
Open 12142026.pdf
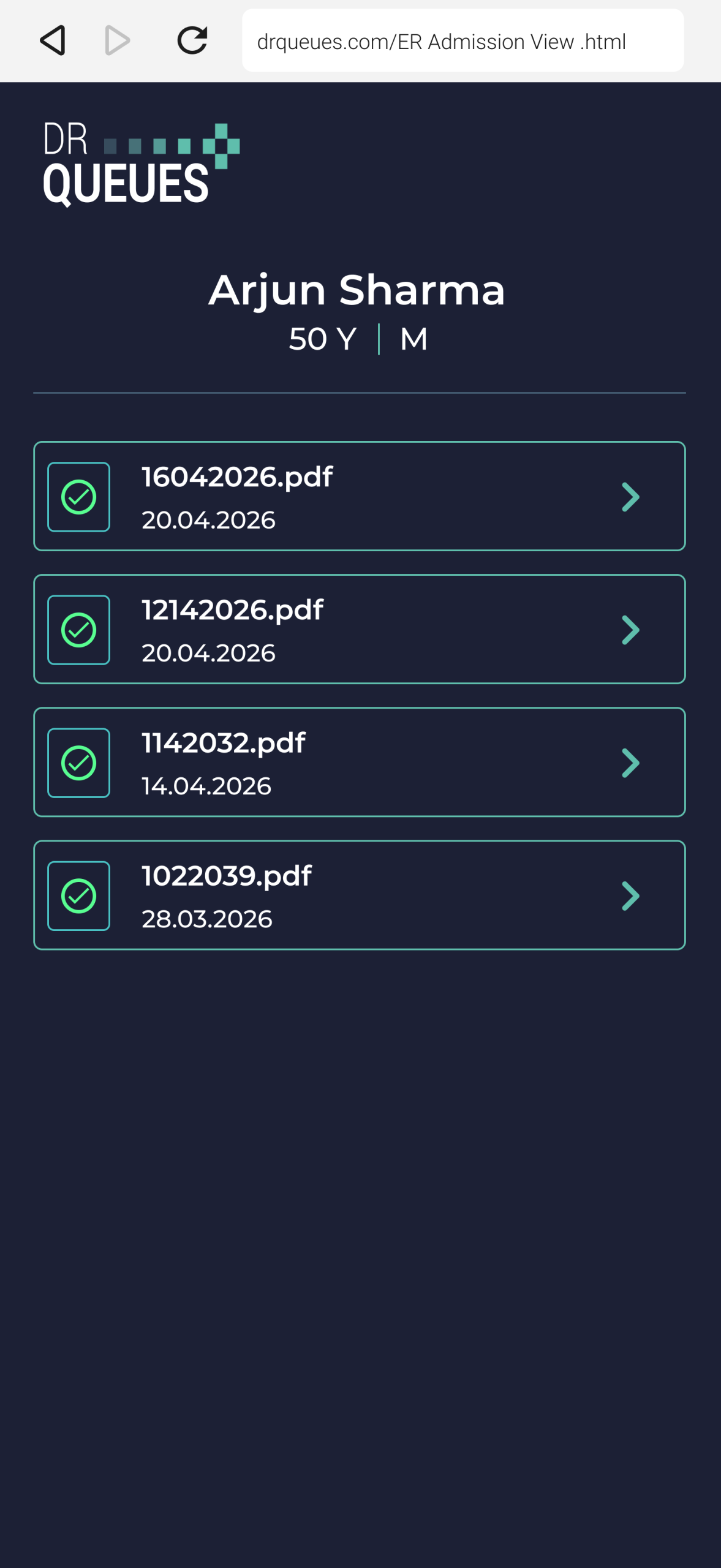pos(360,629)
